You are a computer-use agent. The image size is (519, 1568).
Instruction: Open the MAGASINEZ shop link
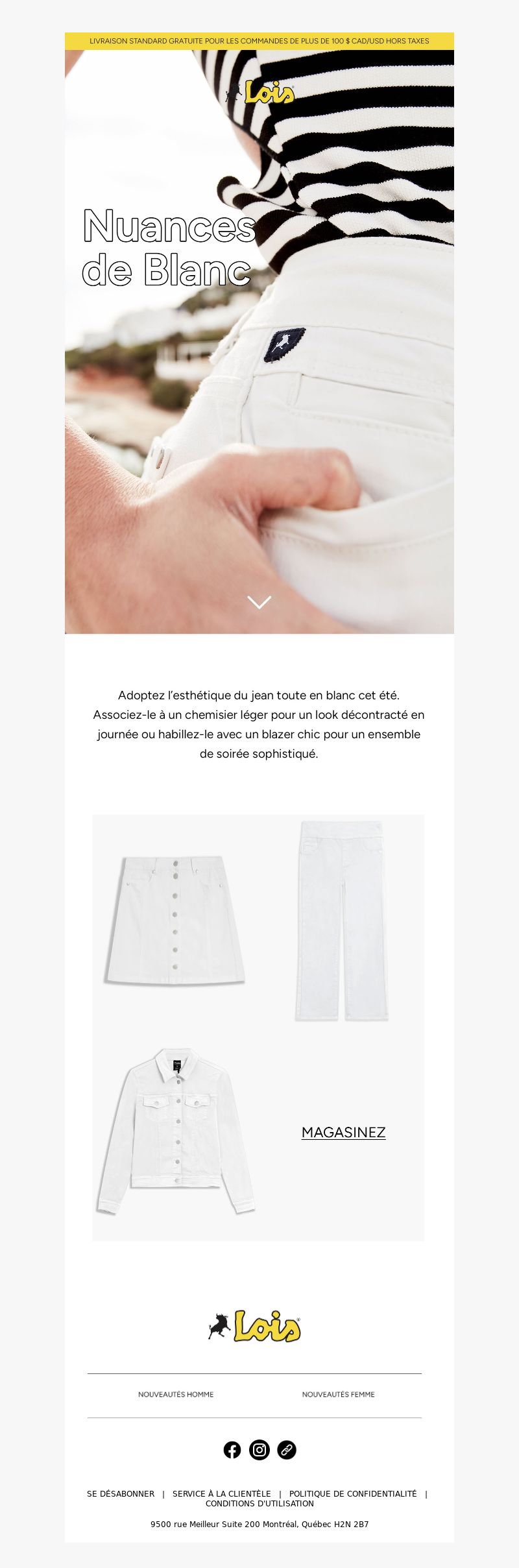343,1132
